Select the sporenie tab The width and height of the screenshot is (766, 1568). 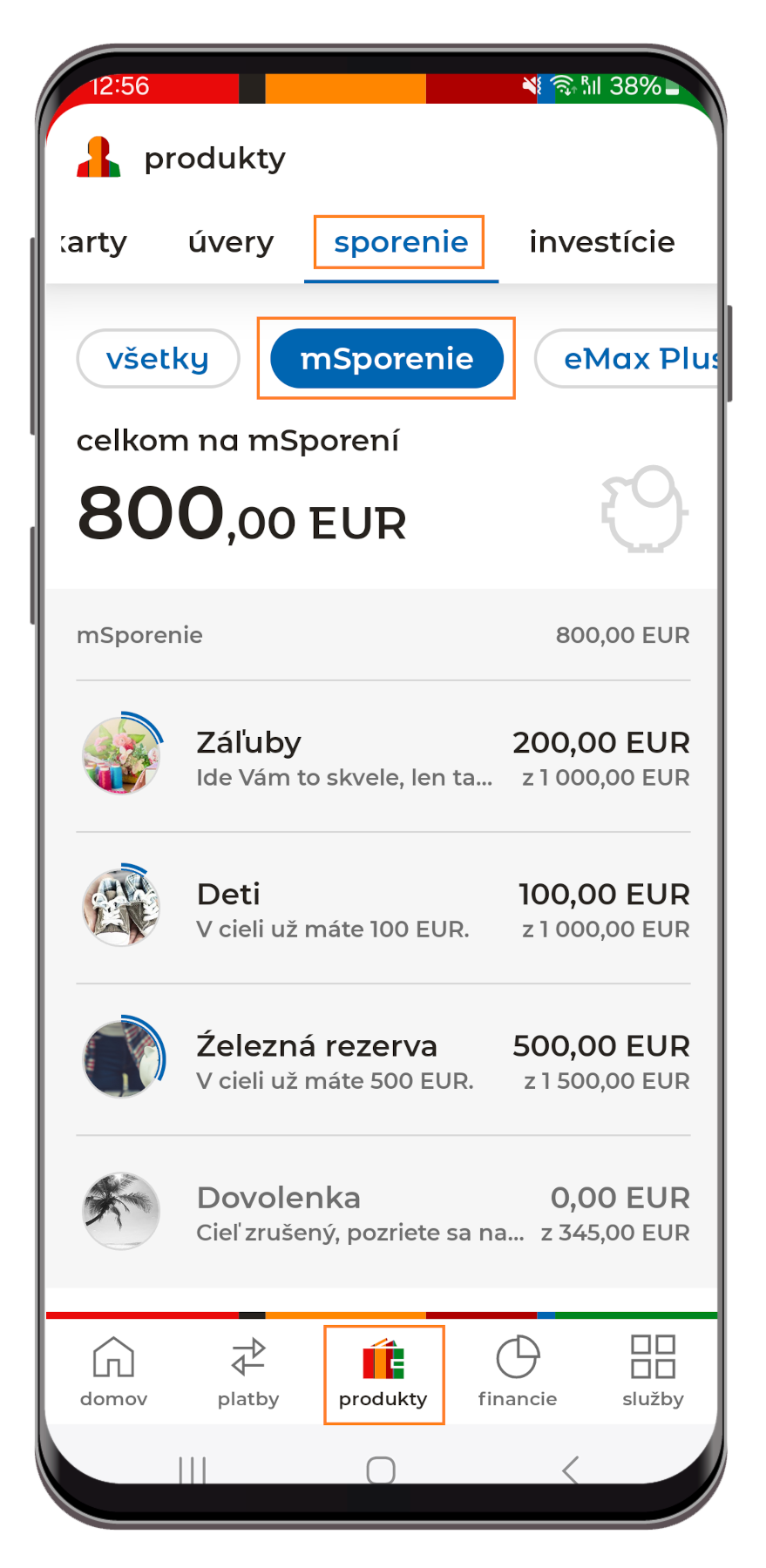click(x=401, y=242)
